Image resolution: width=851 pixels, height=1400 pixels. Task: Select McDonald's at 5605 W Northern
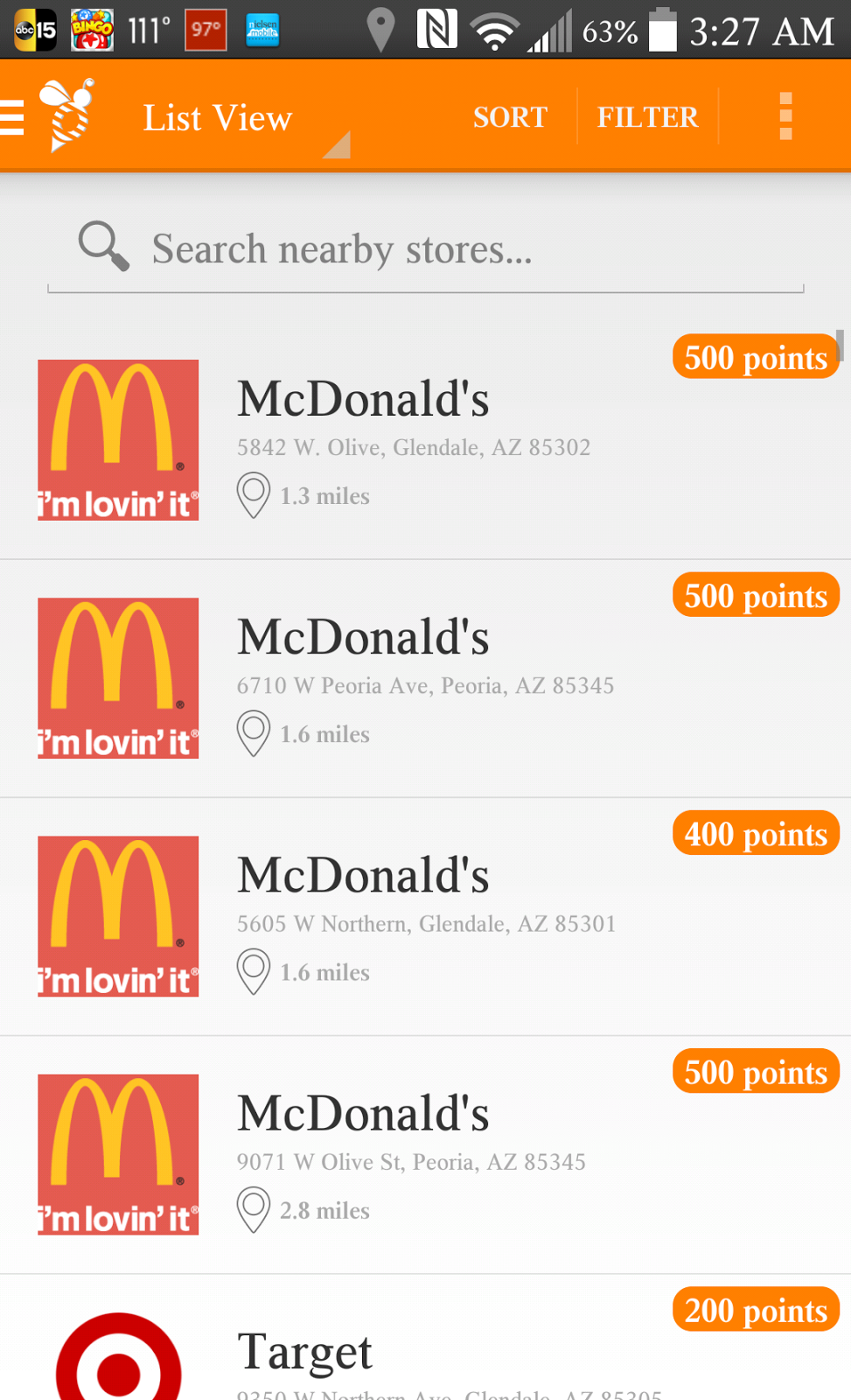[425, 917]
